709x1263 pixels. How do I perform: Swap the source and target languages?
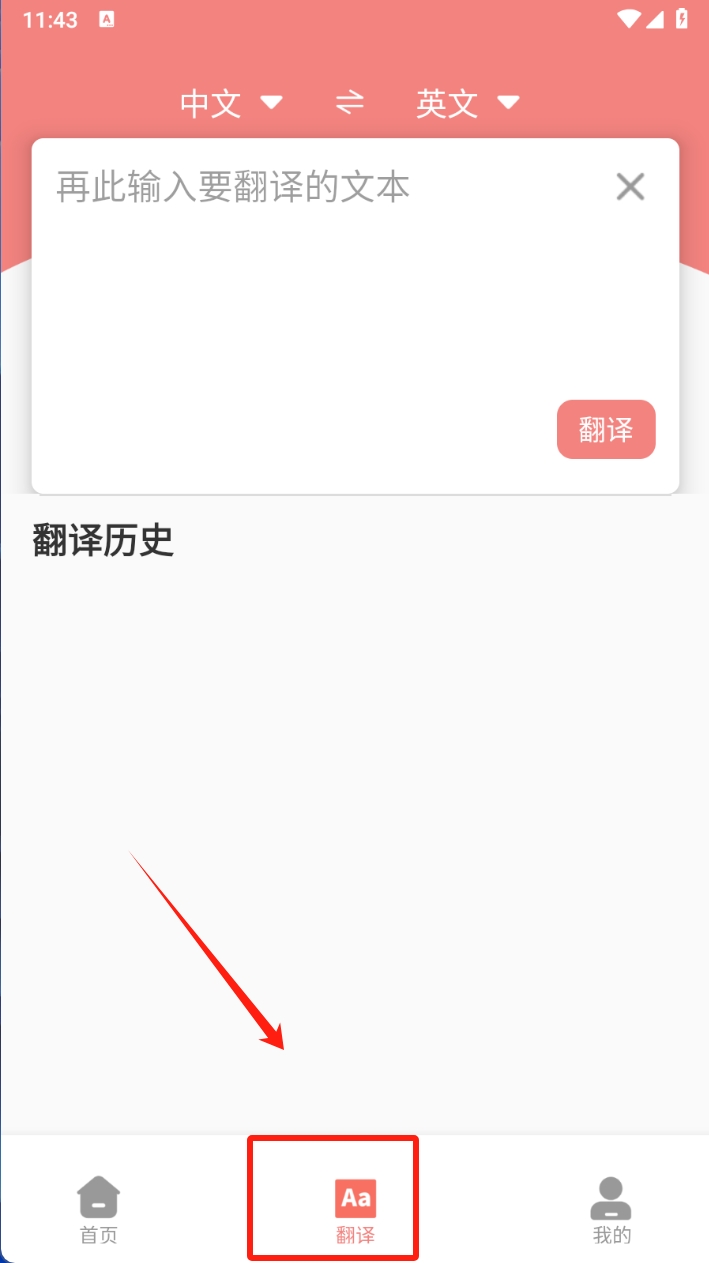click(349, 102)
